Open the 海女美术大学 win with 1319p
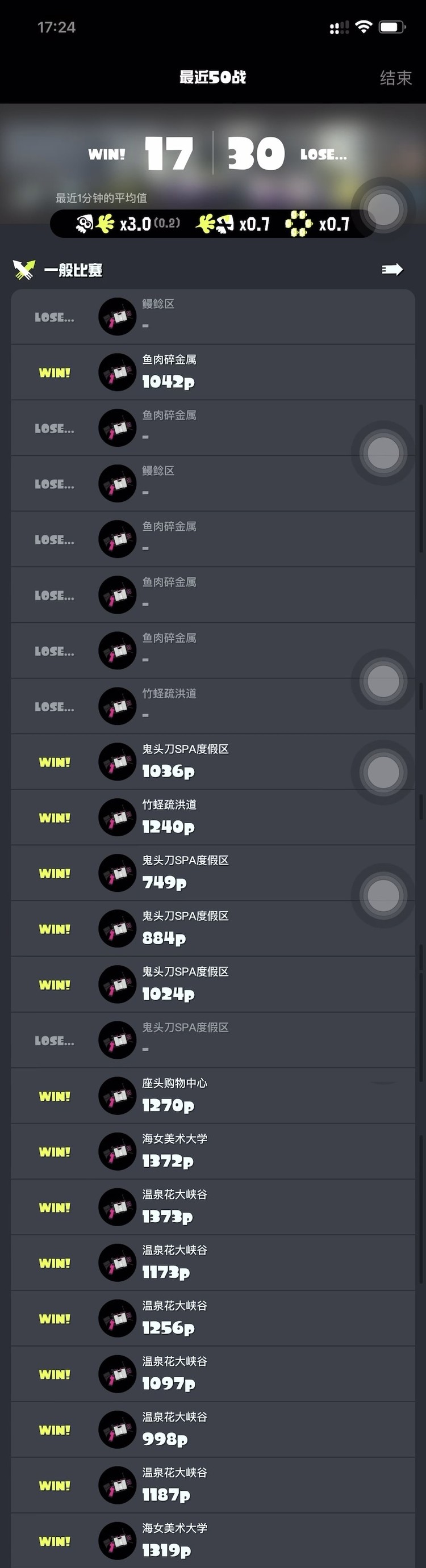The height and width of the screenshot is (1568, 426). coord(212,1540)
